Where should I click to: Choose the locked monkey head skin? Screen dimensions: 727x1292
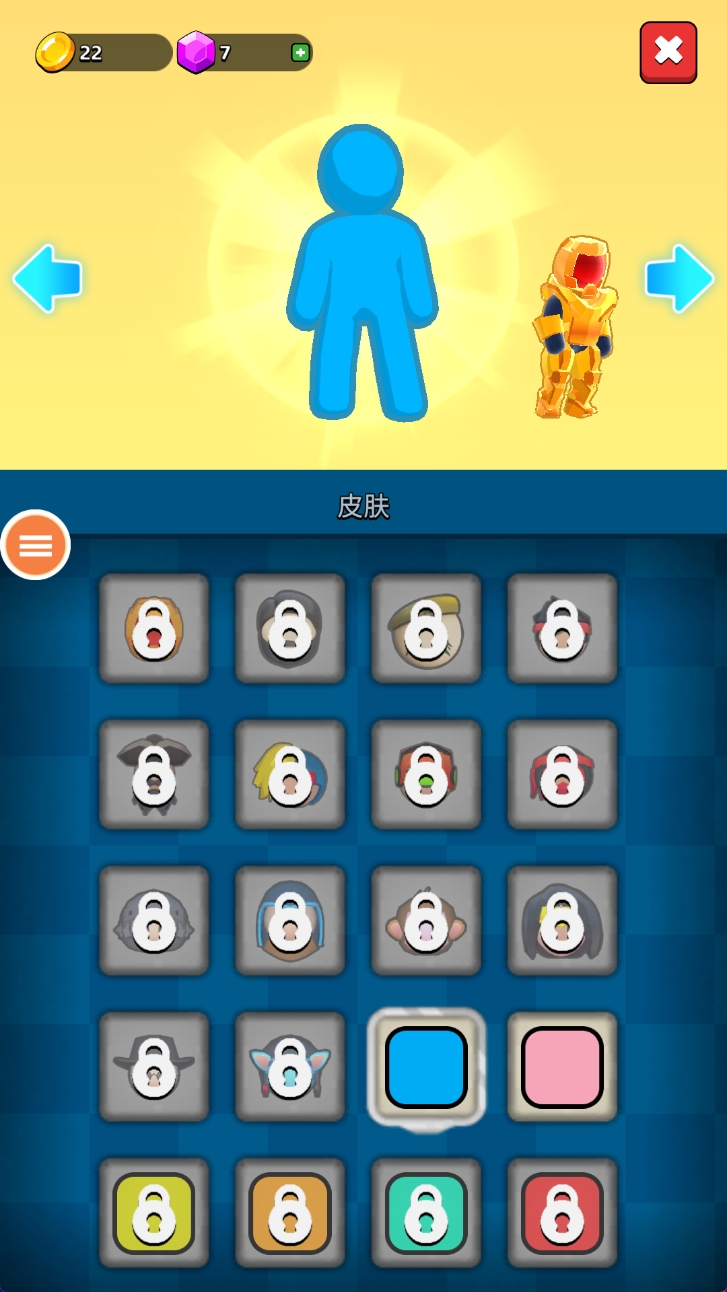coord(426,920)
